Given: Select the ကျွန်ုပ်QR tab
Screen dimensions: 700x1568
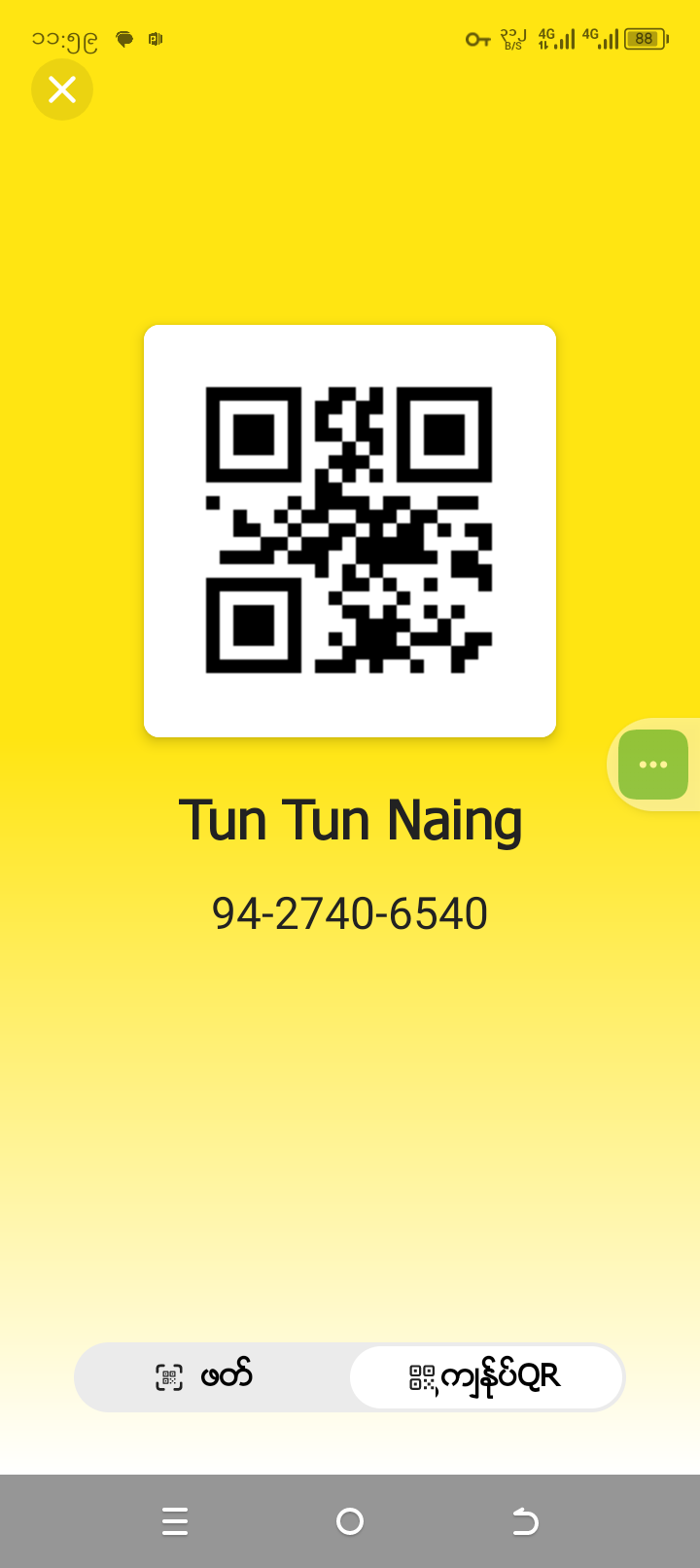Looking at the screenshot, I should [485, 1376].
